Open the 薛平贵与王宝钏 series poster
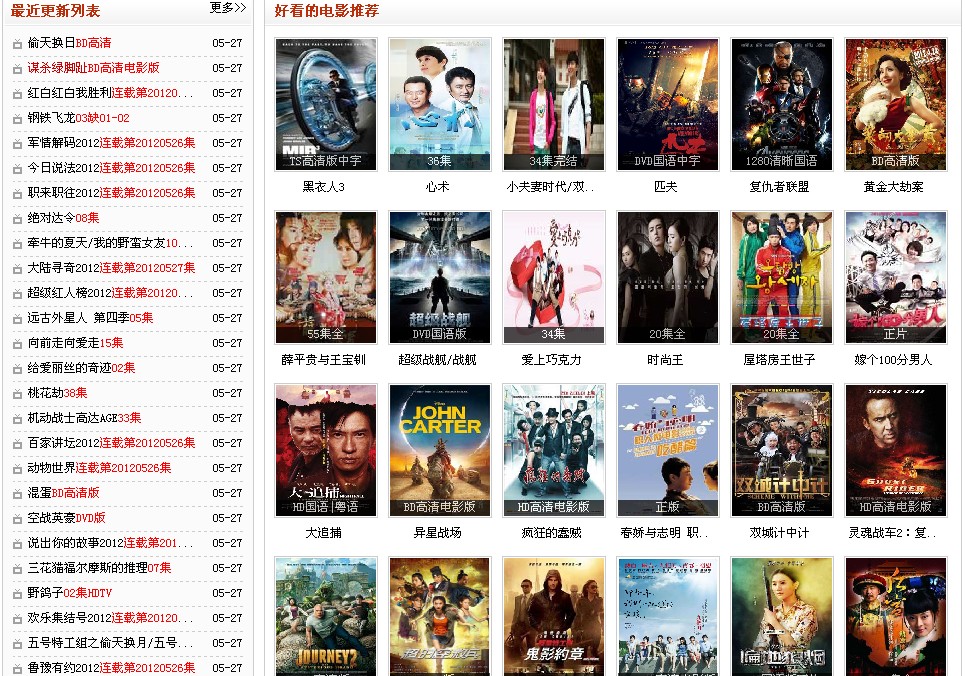This screenshot has height=676, width=966. (326, 277)
